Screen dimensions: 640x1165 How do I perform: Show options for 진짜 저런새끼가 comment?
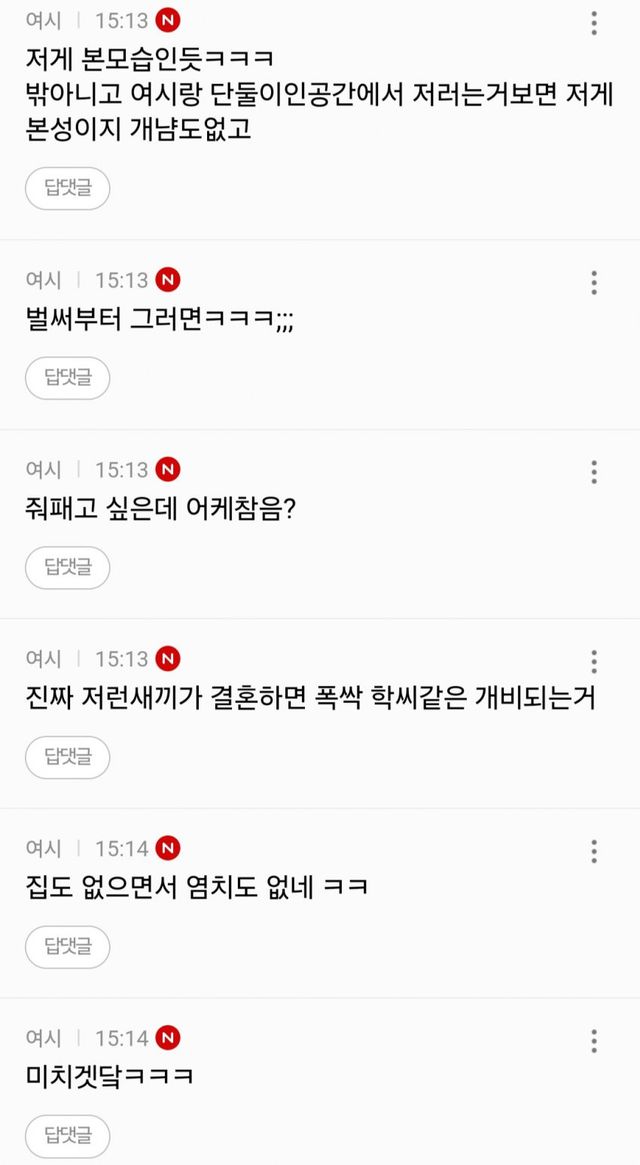click(x=594, y=661)
